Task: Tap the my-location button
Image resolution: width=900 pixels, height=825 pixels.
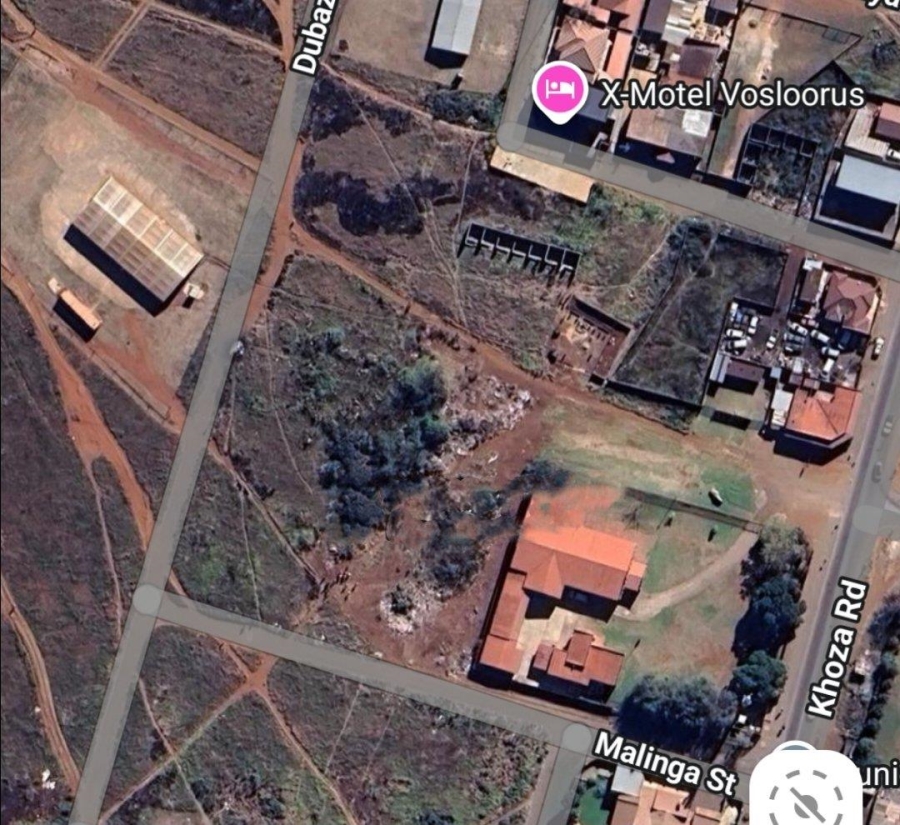Action: coord(806,793)
